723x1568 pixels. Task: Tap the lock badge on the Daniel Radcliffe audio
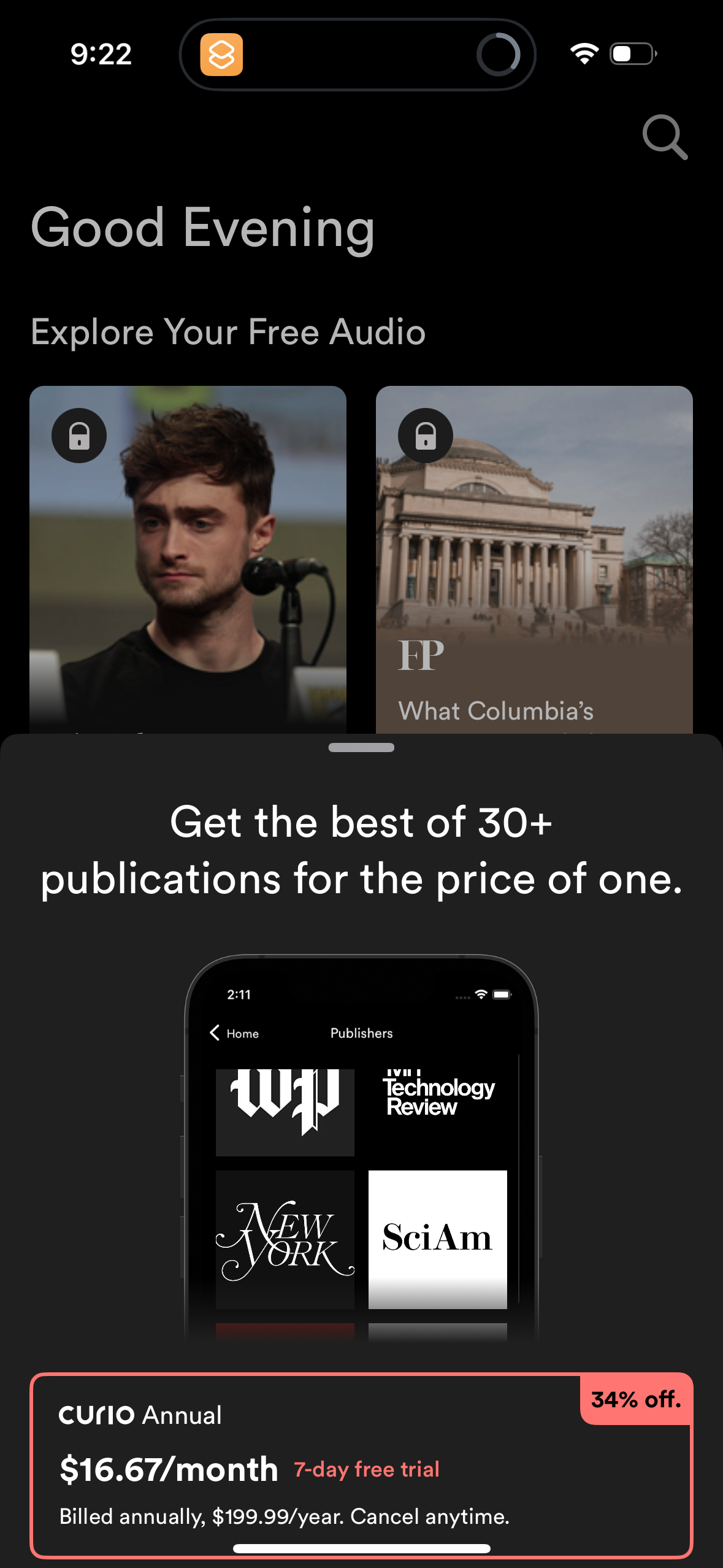coord(78,434)
